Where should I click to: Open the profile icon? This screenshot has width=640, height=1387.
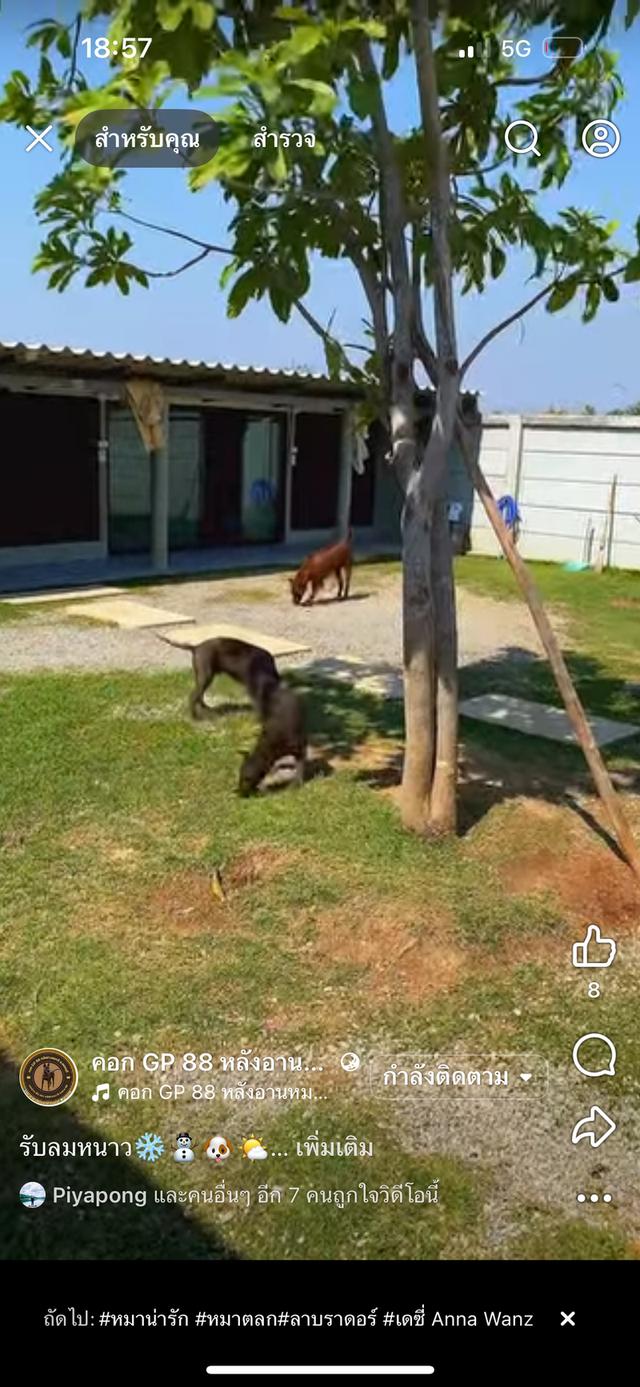point(600,138)
